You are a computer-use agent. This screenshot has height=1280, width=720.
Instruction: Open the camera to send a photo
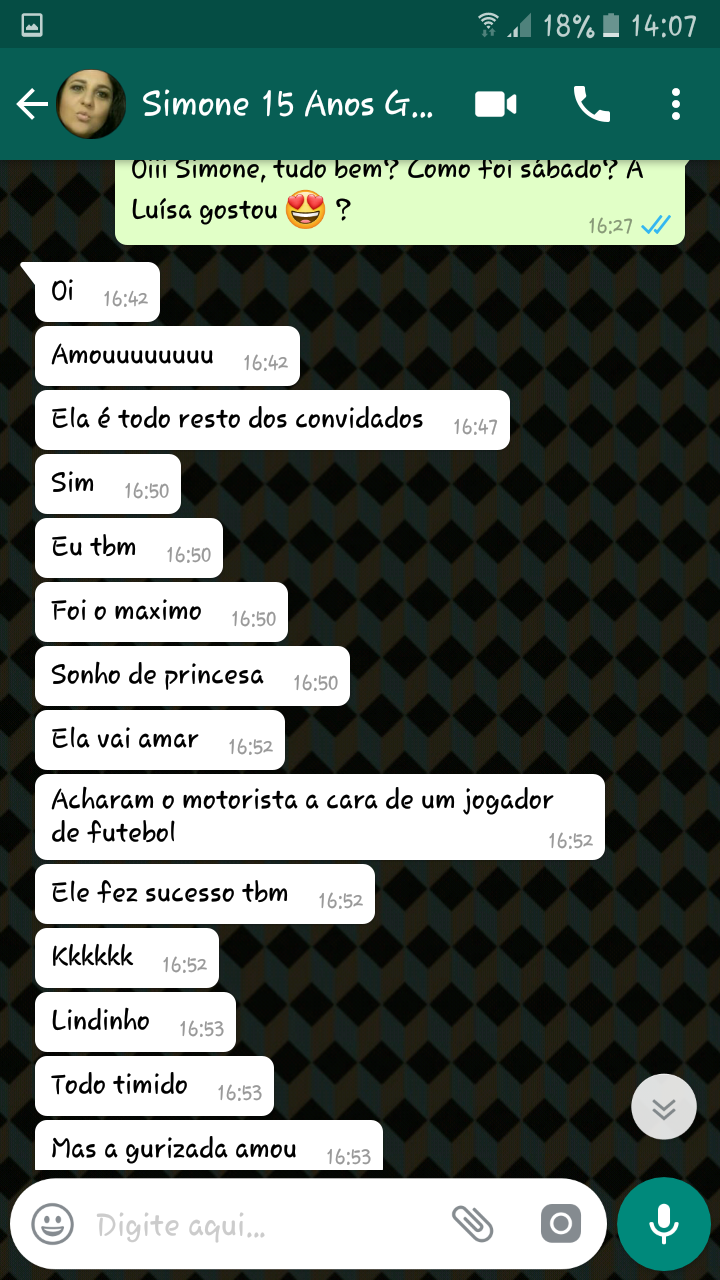coord(560,1223)
